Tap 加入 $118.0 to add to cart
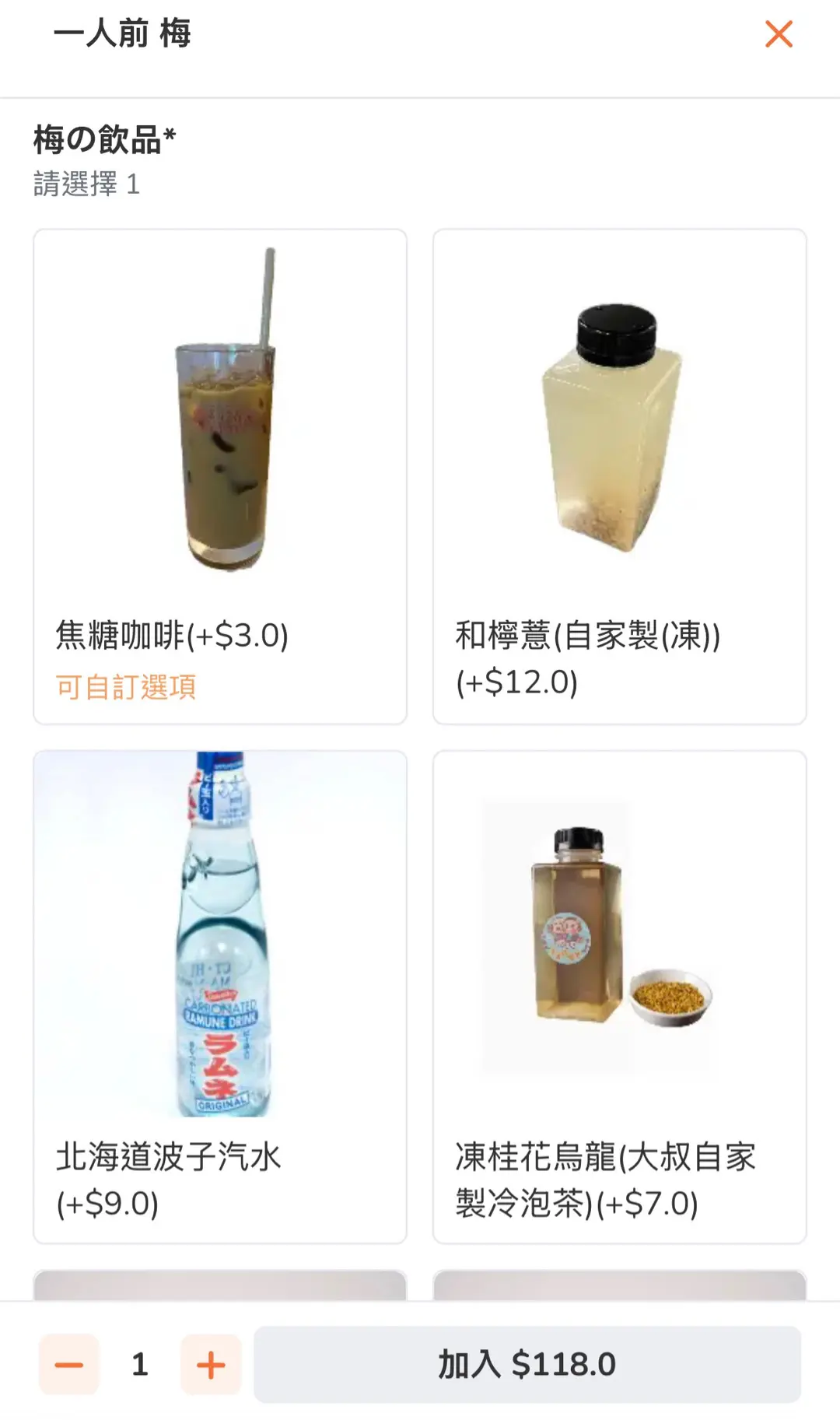 pos(527,1364)
